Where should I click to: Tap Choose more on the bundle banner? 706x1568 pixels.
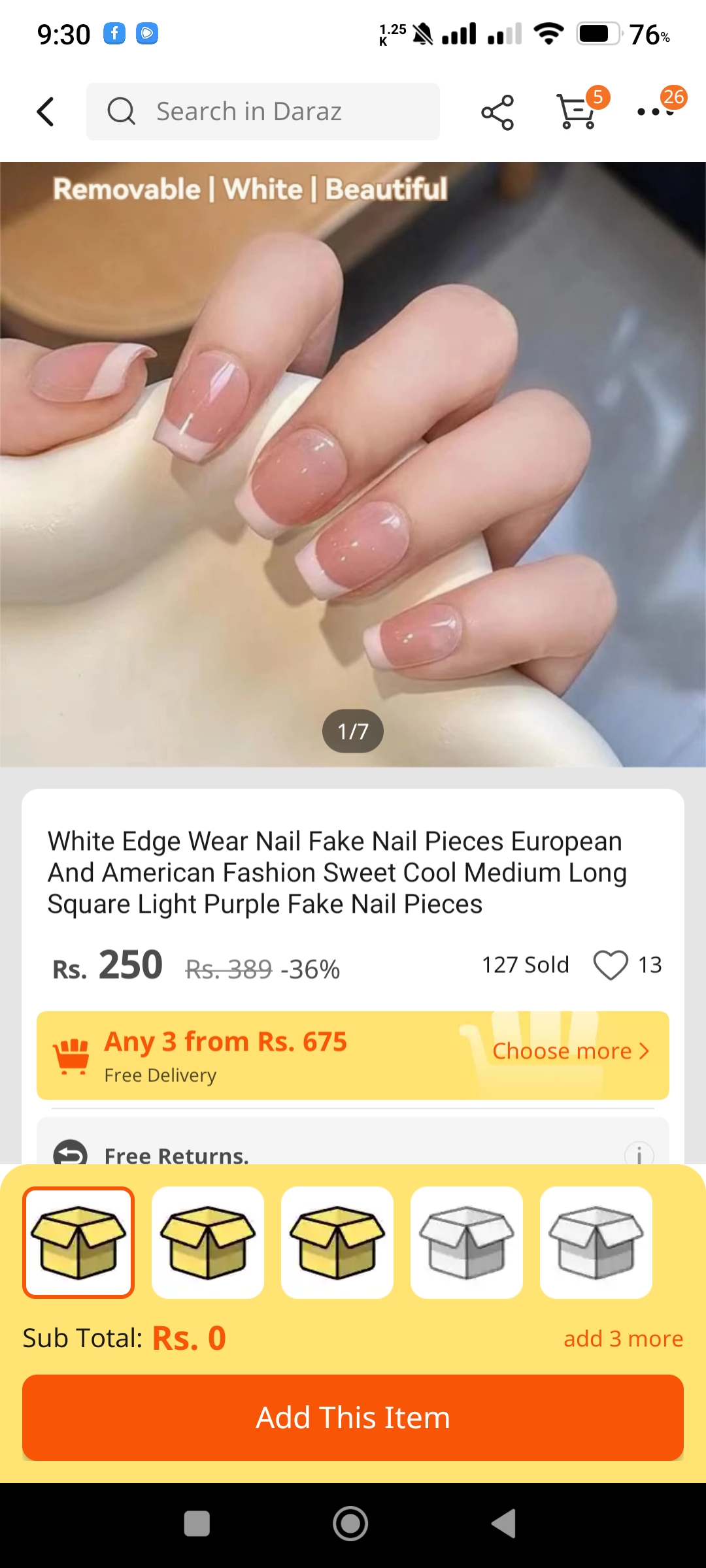570,1051
